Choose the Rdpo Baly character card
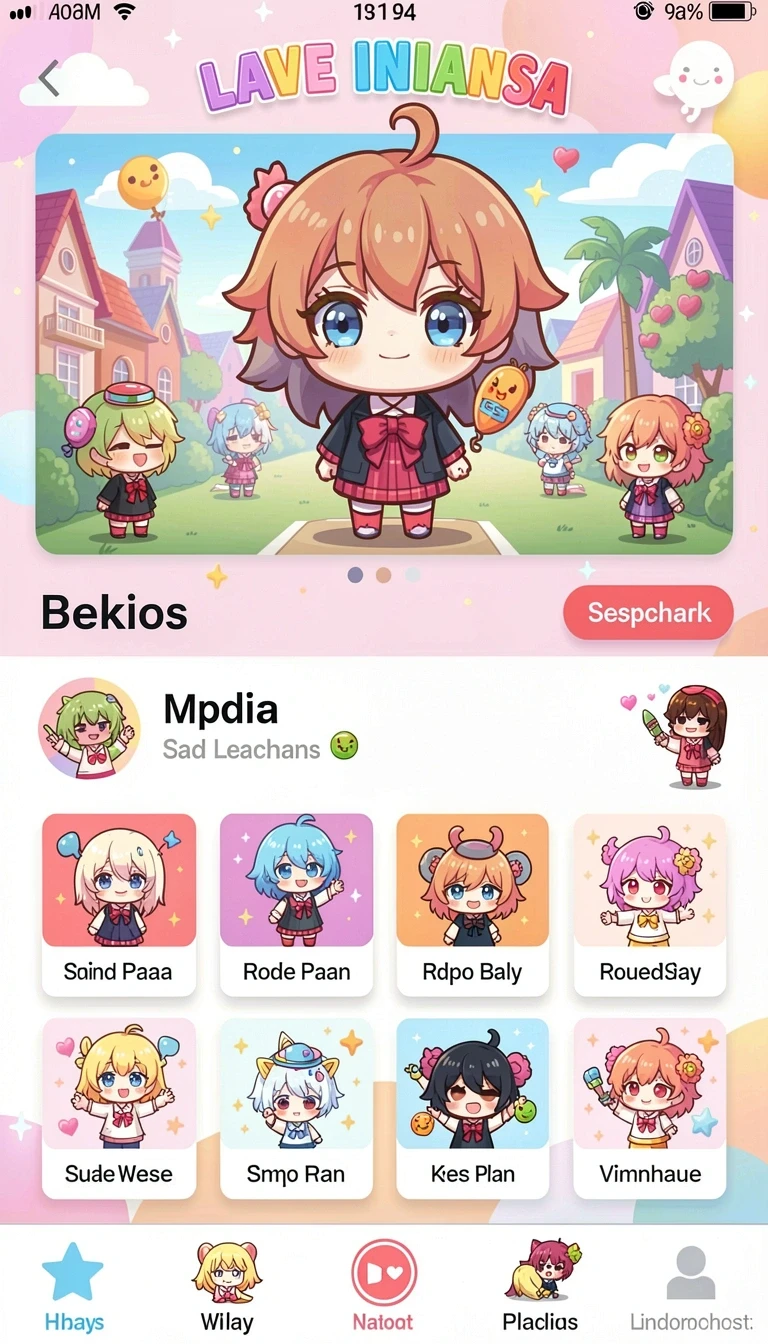Screen dimensions: 768x1344 pos(472,904)
